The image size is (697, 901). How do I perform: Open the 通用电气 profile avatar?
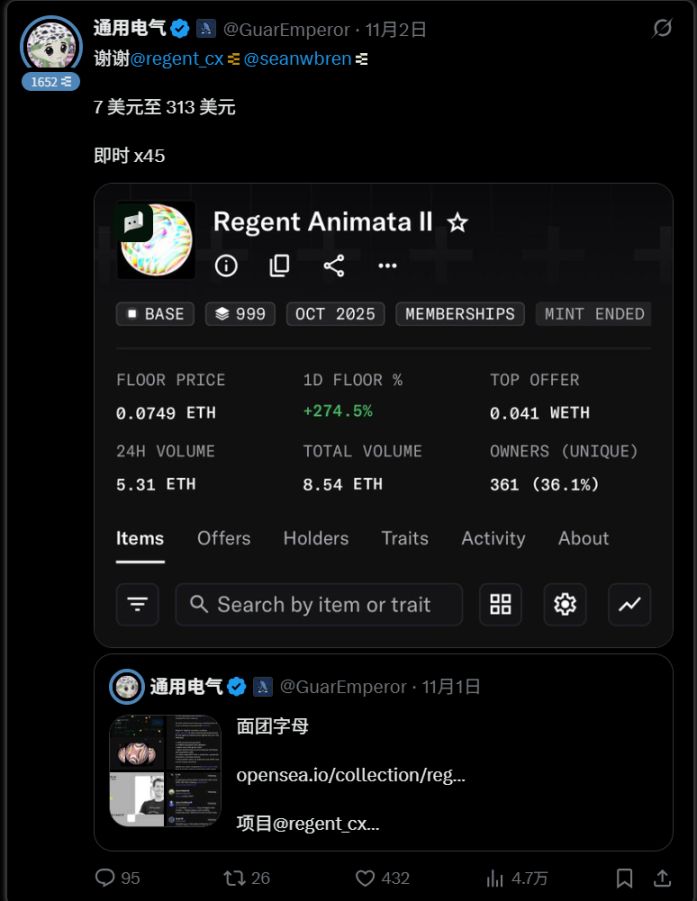click(x=52, y=44)
